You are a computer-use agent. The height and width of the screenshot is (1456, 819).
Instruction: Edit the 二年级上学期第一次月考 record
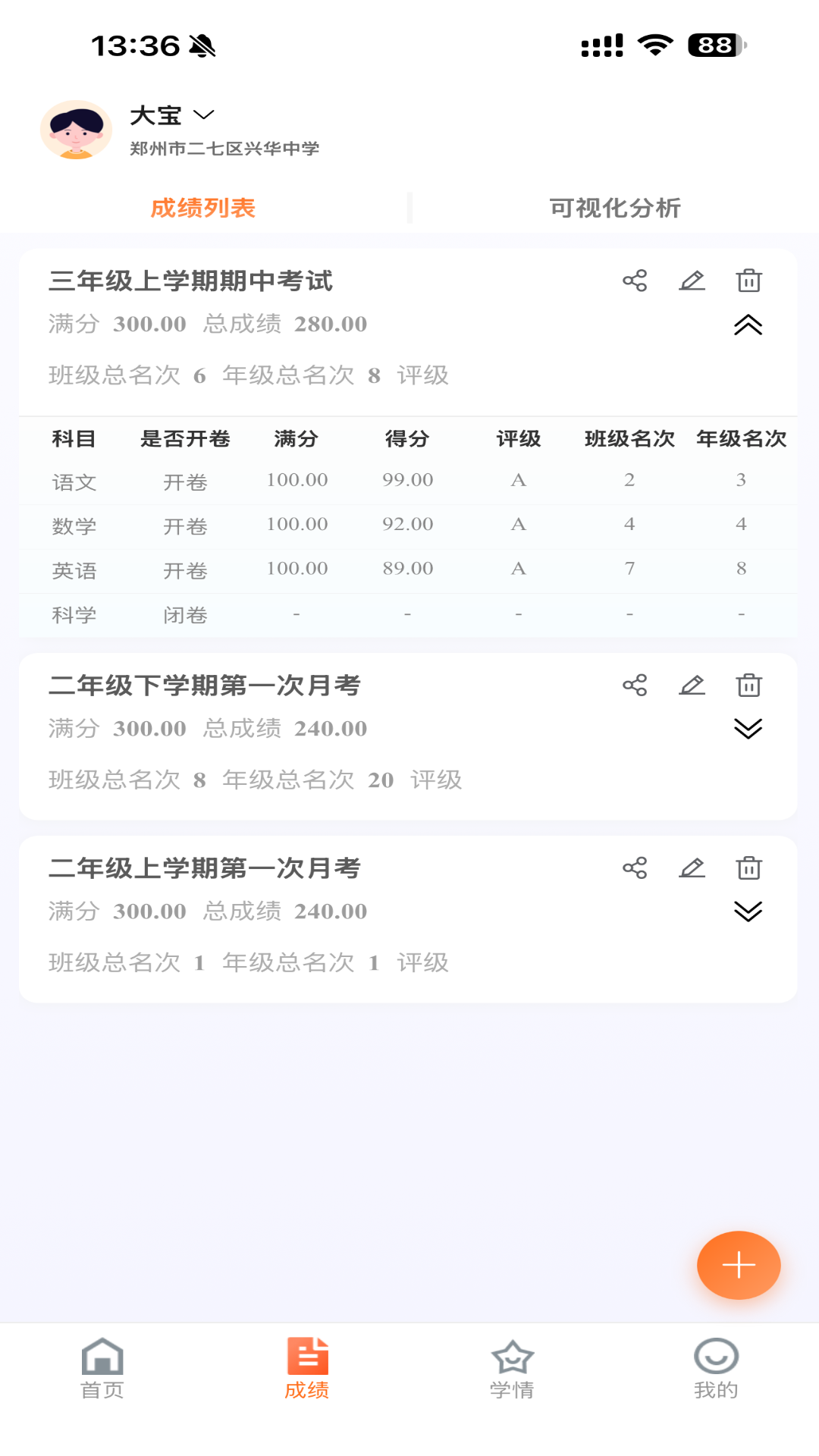pos(692,868)
